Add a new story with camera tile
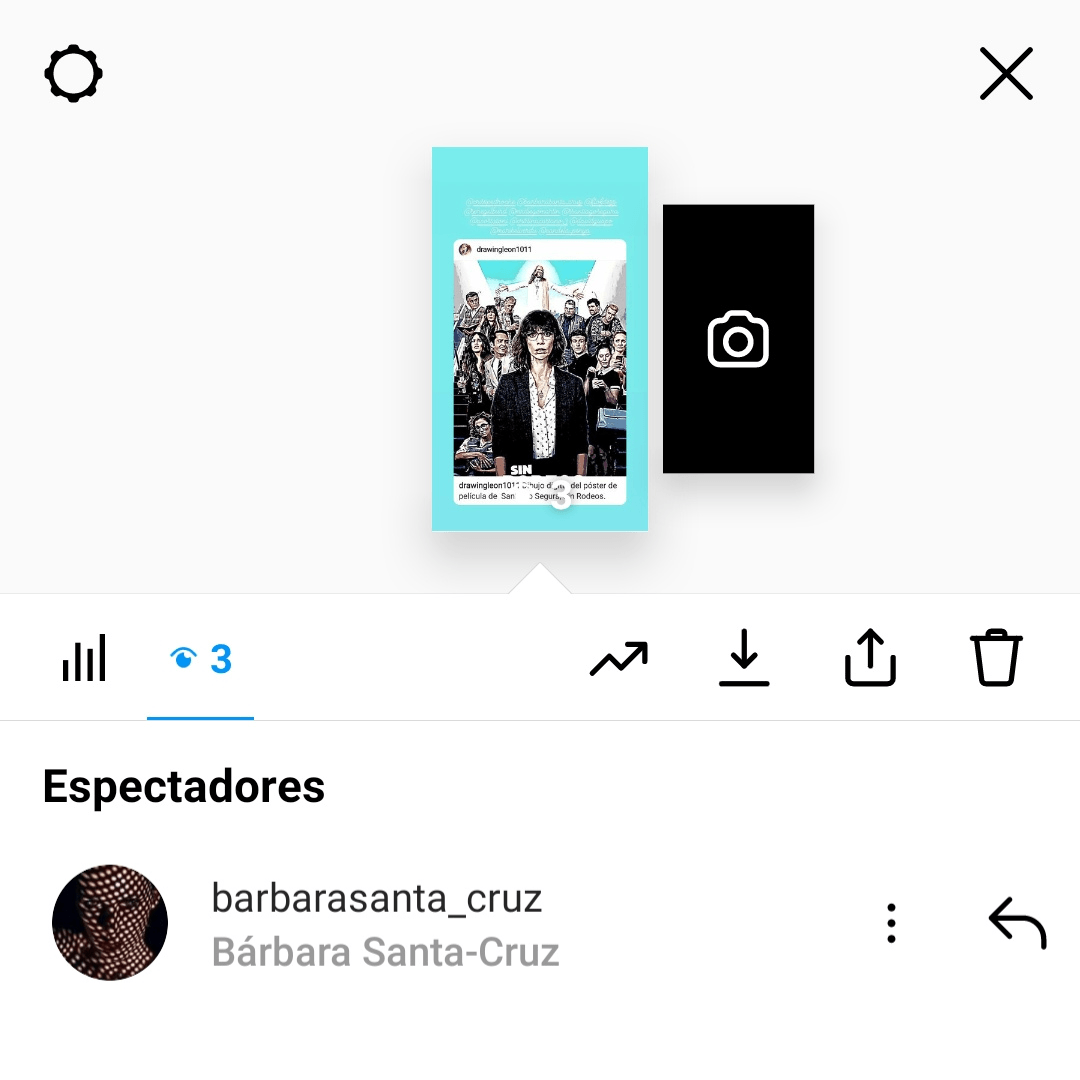The image size is (1080, 1080). point(738,339)
